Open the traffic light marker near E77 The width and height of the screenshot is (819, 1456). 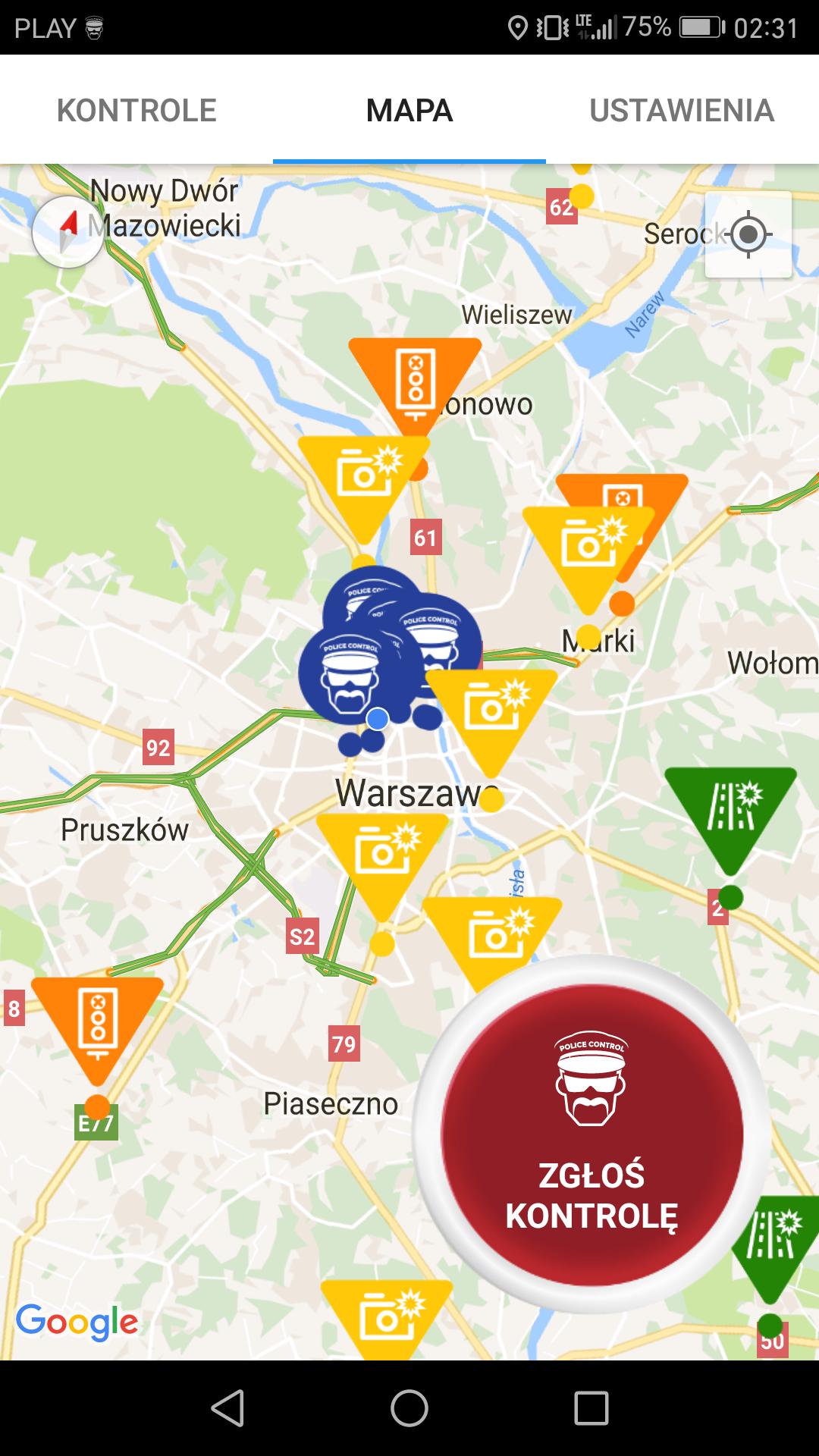click(x=97, y=1020)
